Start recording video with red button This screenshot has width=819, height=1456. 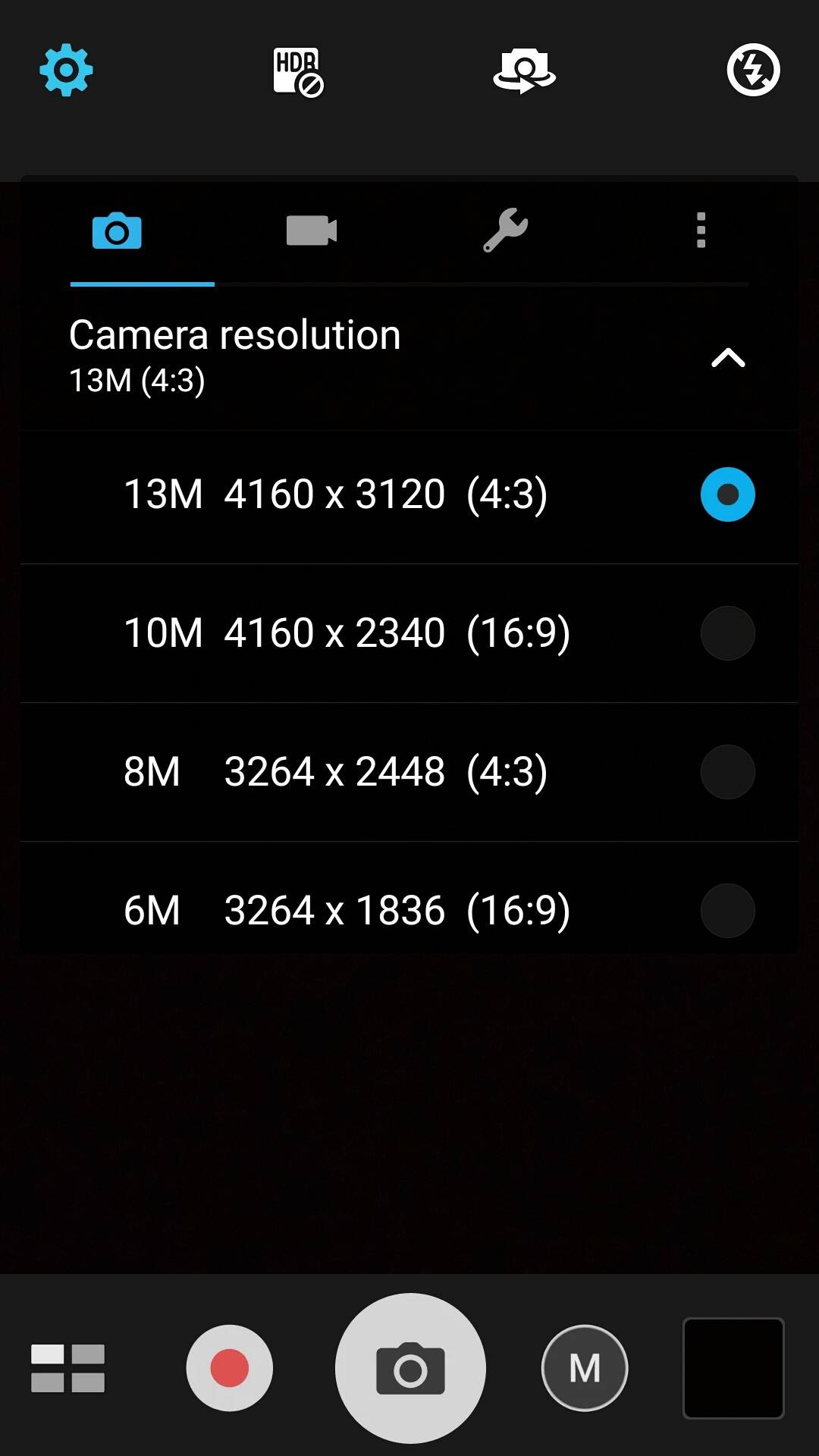coord(229,1368)
